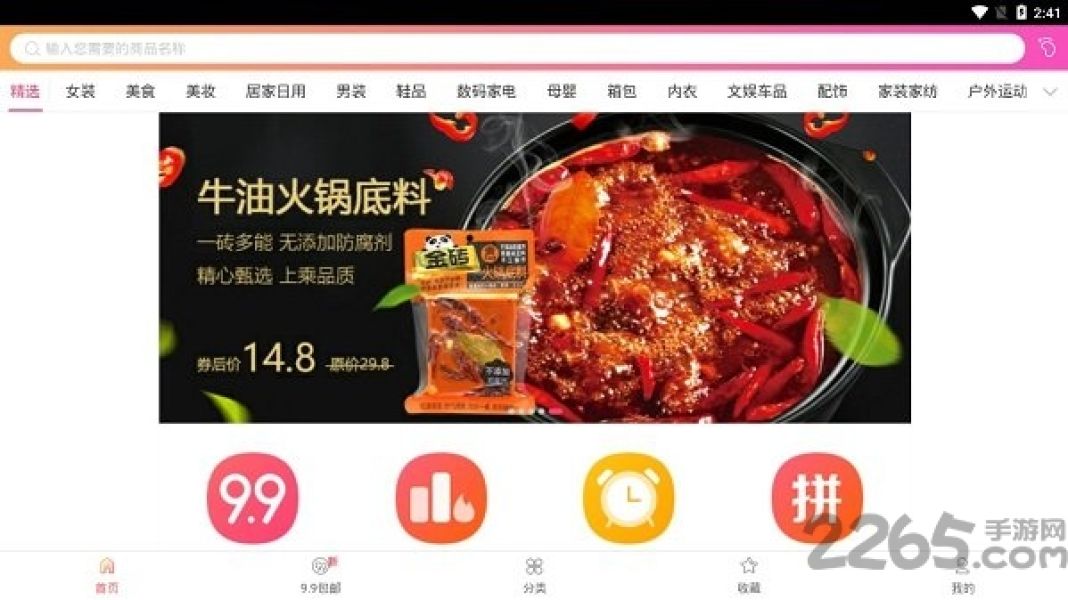Screen dimensions: 1068x600
Task: Open the 拼 group-buy shortcut
Action: [817, 498]
